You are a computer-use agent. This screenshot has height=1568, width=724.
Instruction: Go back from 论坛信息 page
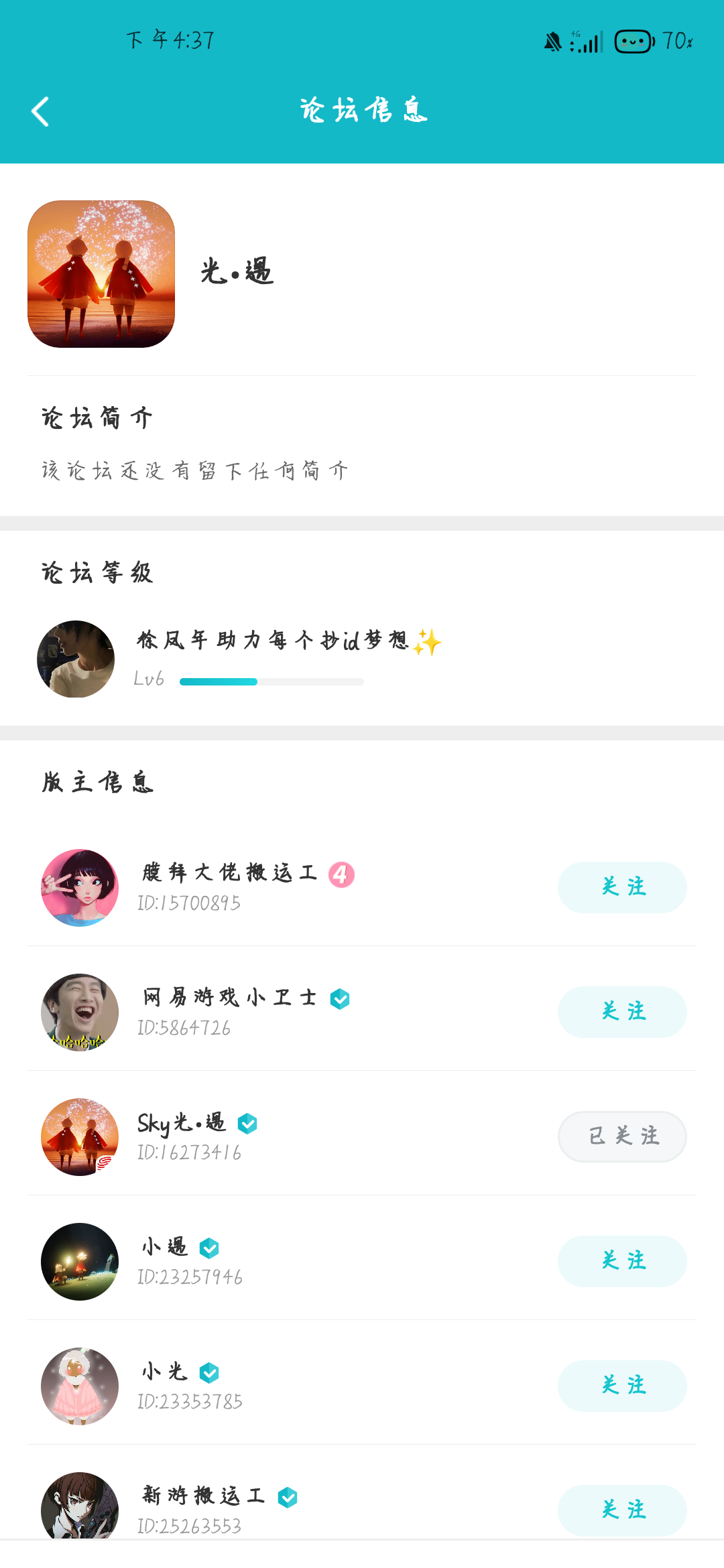(41, 111)
